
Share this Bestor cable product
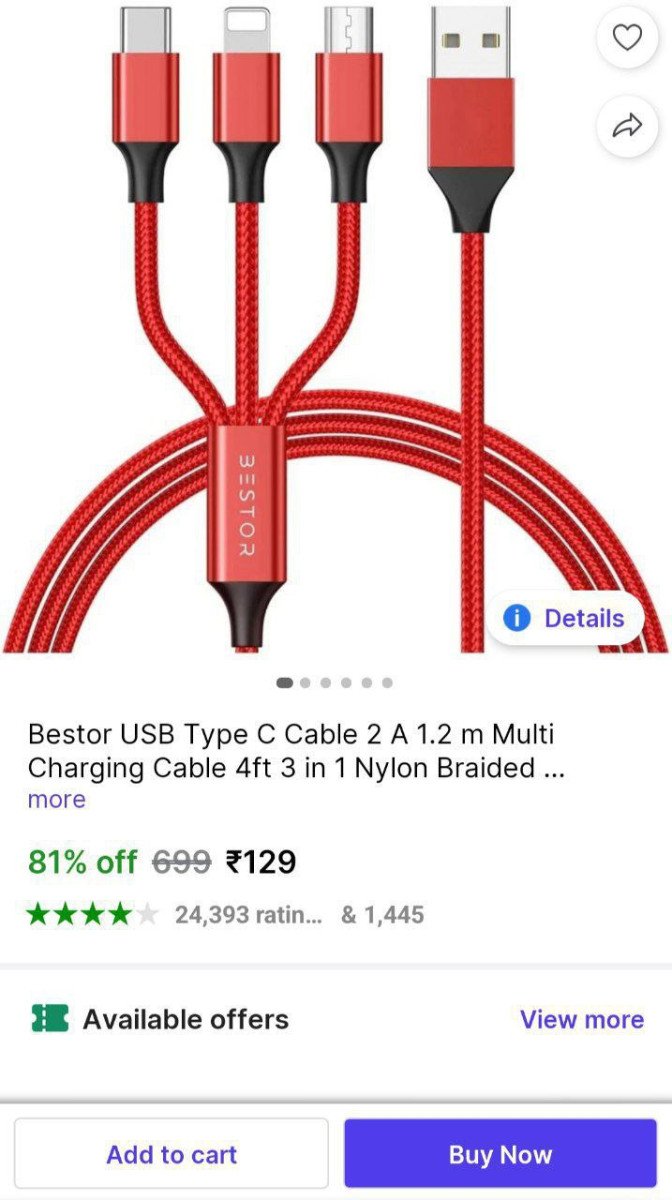pos(627,125)
